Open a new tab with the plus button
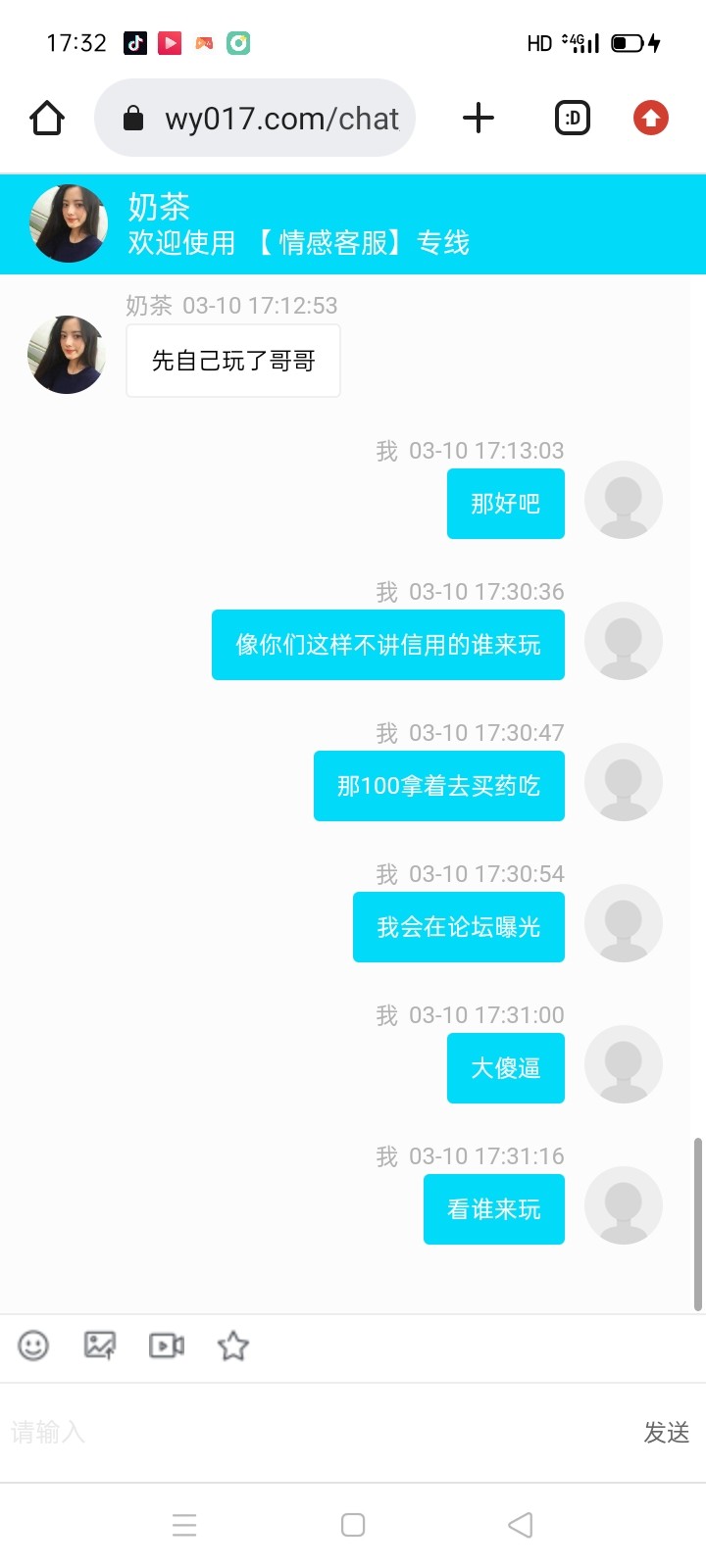The height and width of the screenshot is (1568, 706). (479, 118)
